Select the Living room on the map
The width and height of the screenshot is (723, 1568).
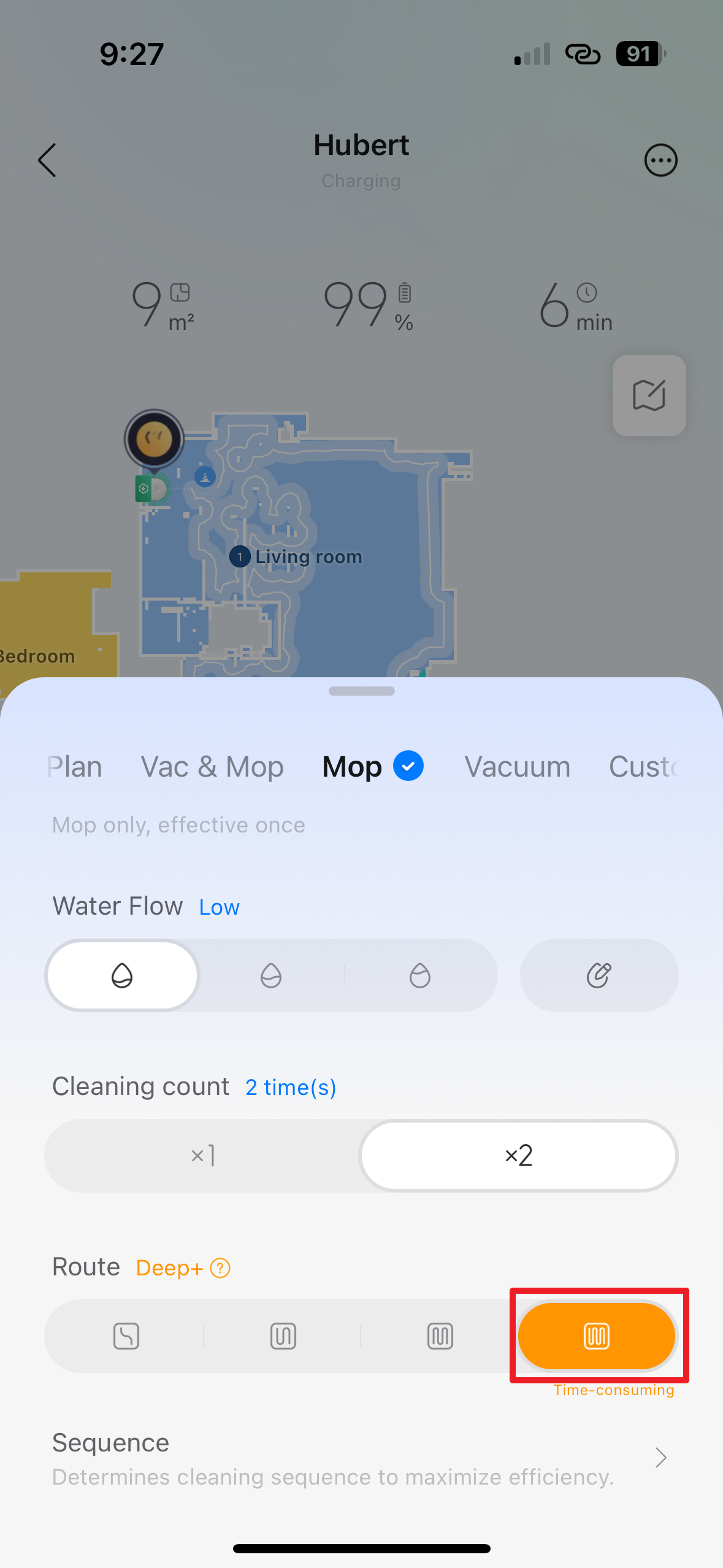pos(308,557)
